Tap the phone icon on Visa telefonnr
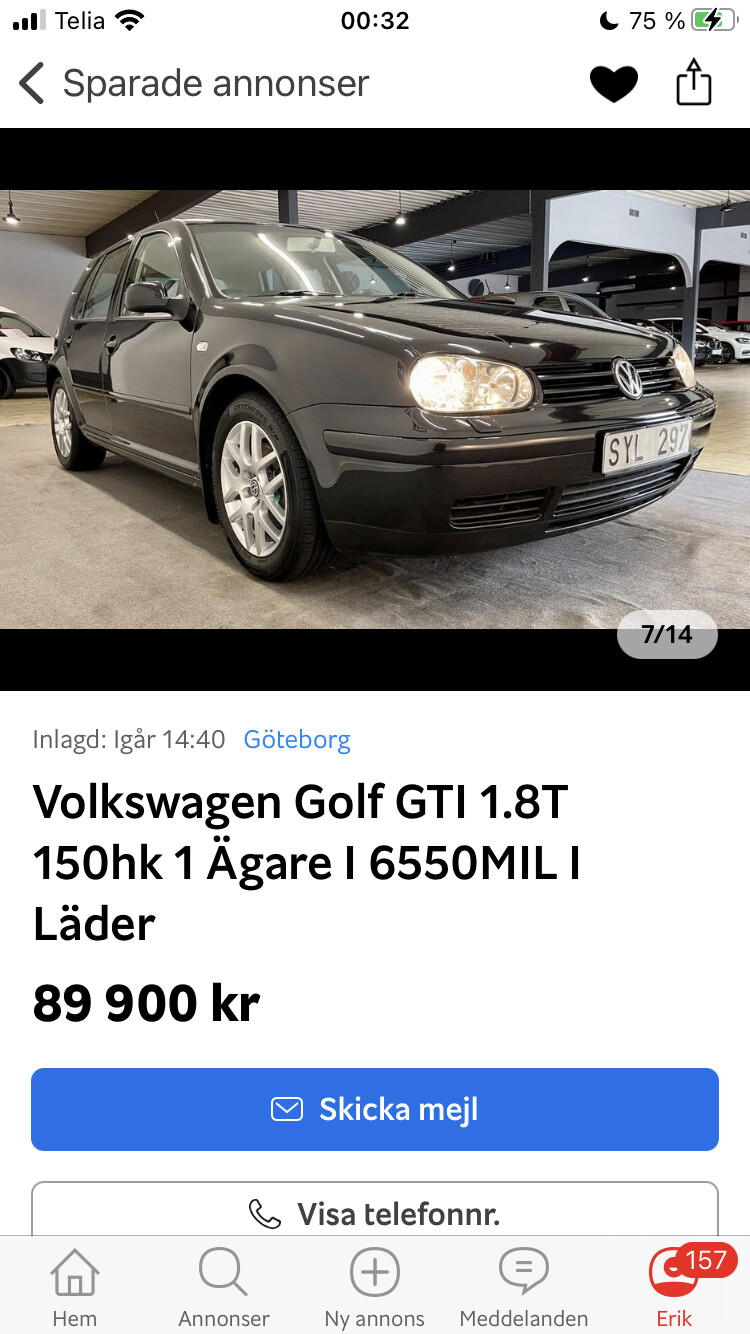This screenshot has width=750, height=1334. (264, 1212)
